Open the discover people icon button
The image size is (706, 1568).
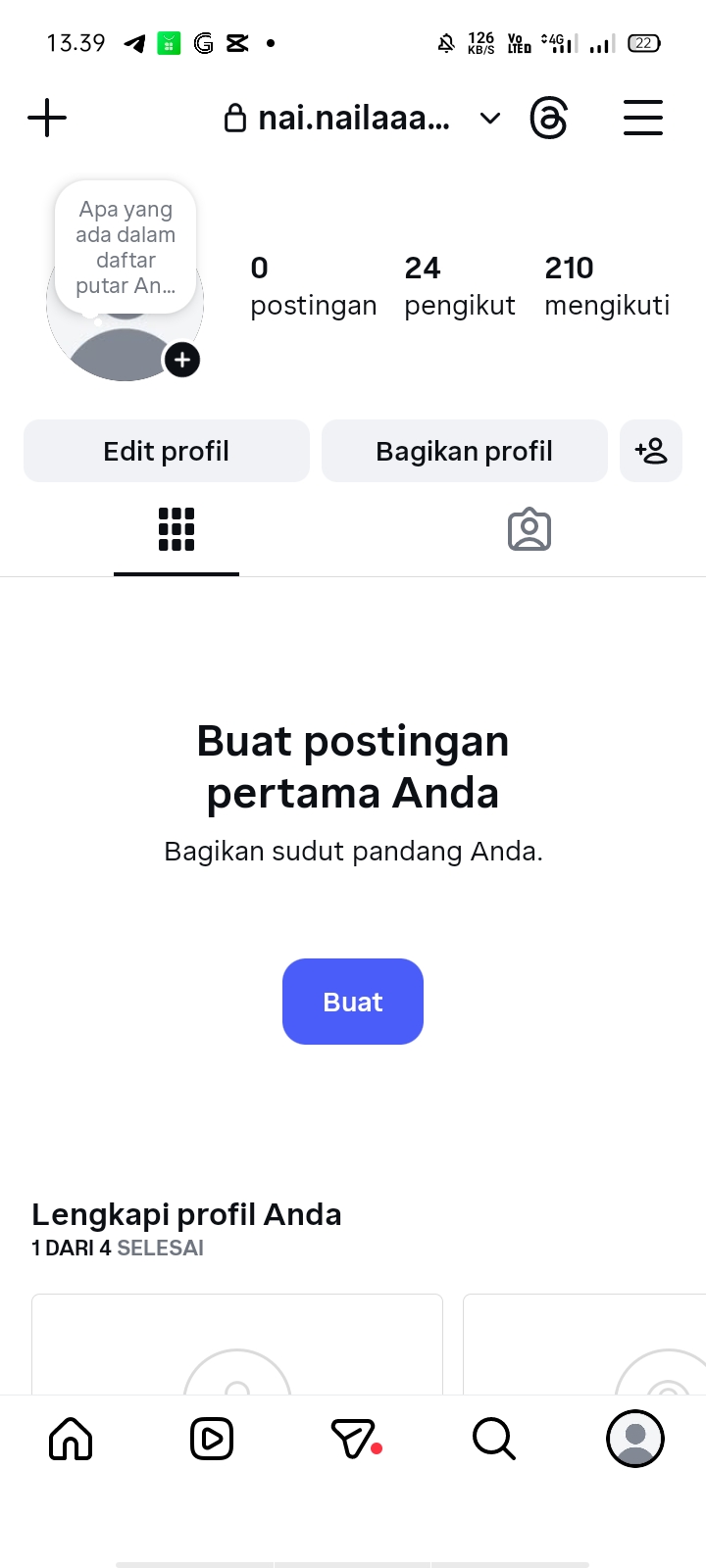(651, 451)
